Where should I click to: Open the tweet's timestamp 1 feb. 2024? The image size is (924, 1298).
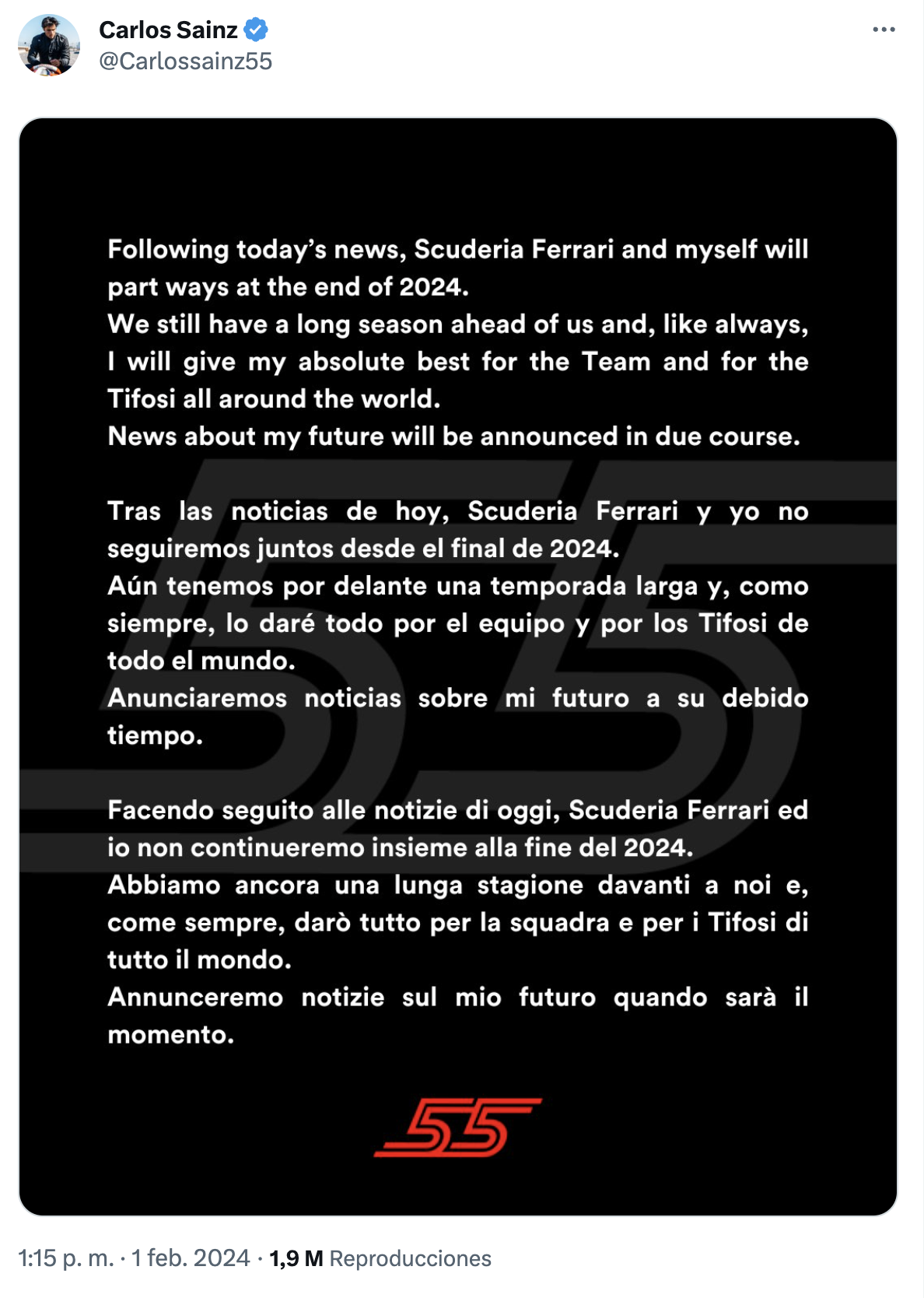(134, 1258)
